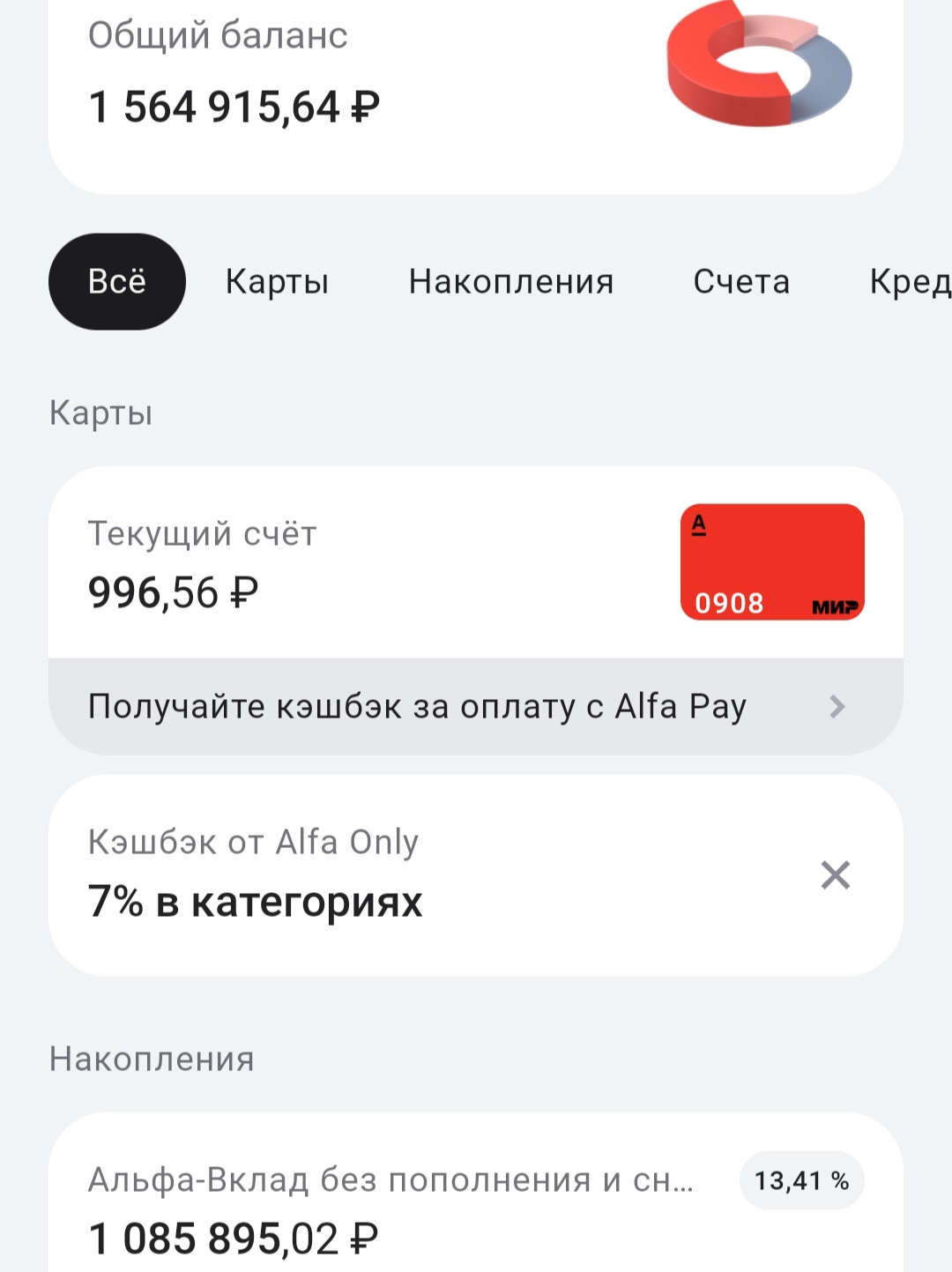Show the Счета tab

[x=741, y=282]
